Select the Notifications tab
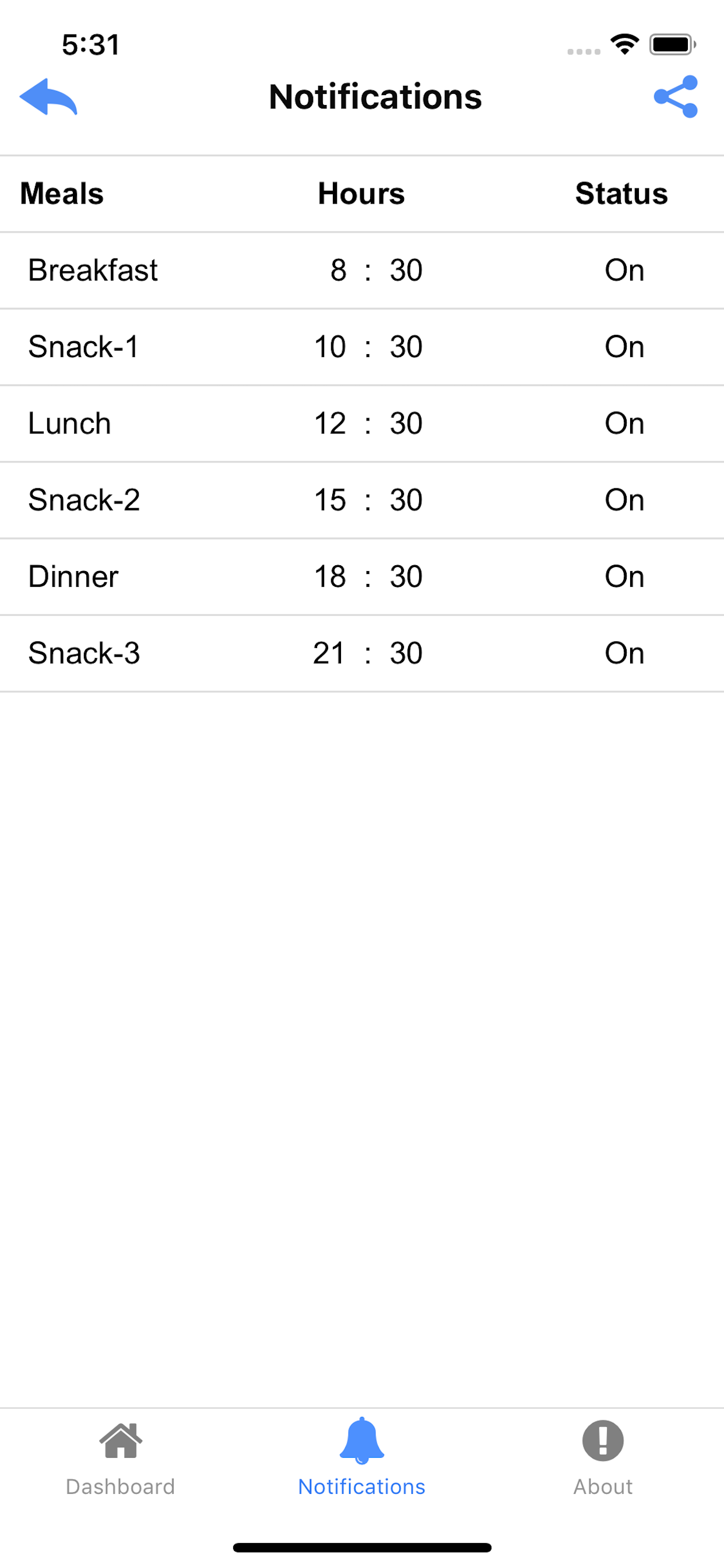The image size is (724, 1568). point(362,1459)
